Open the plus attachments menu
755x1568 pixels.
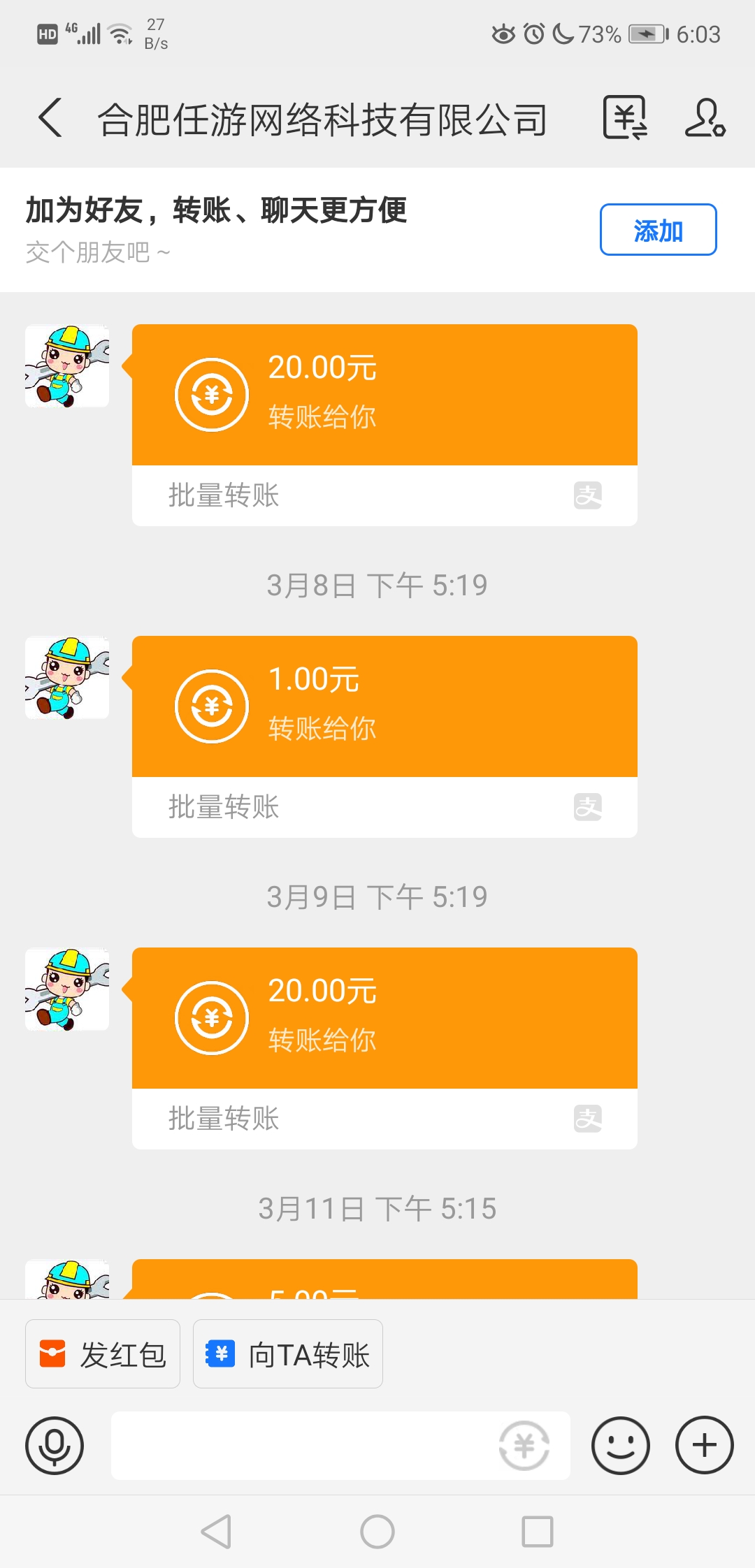(x=704, y=1446)
